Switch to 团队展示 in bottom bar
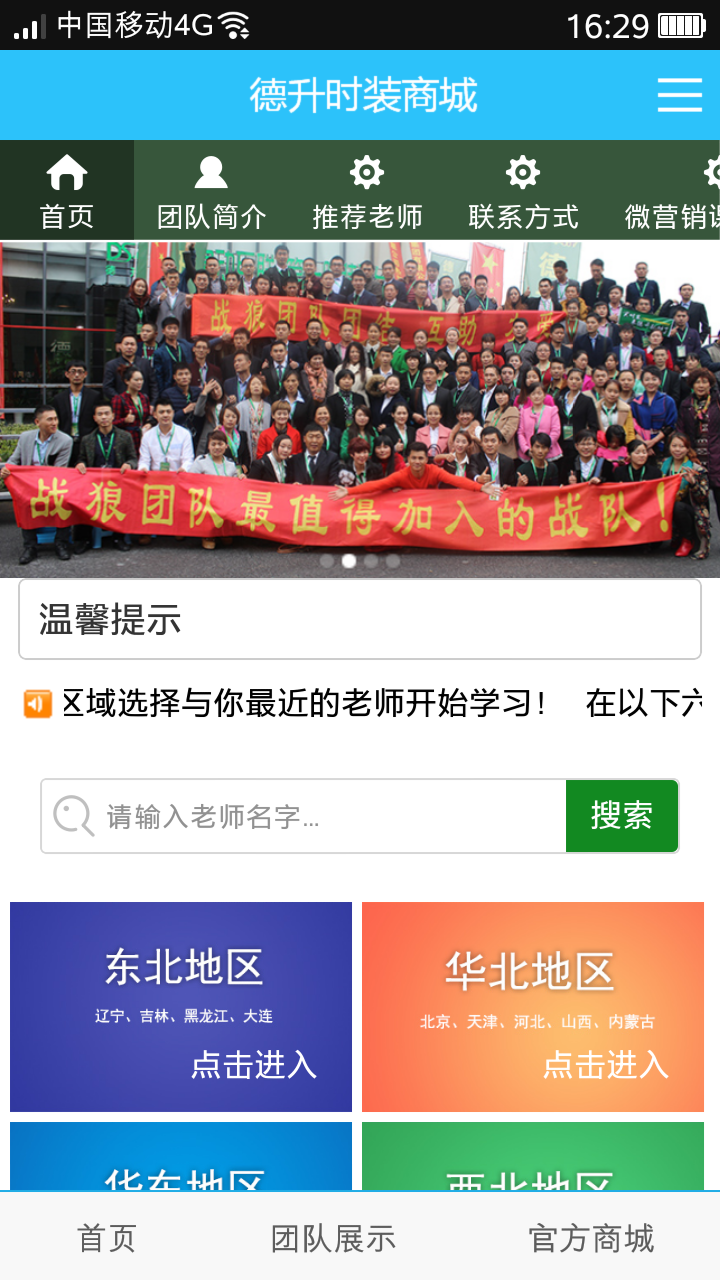Screen dimensions: 720x1280 tap(333, 1238)
